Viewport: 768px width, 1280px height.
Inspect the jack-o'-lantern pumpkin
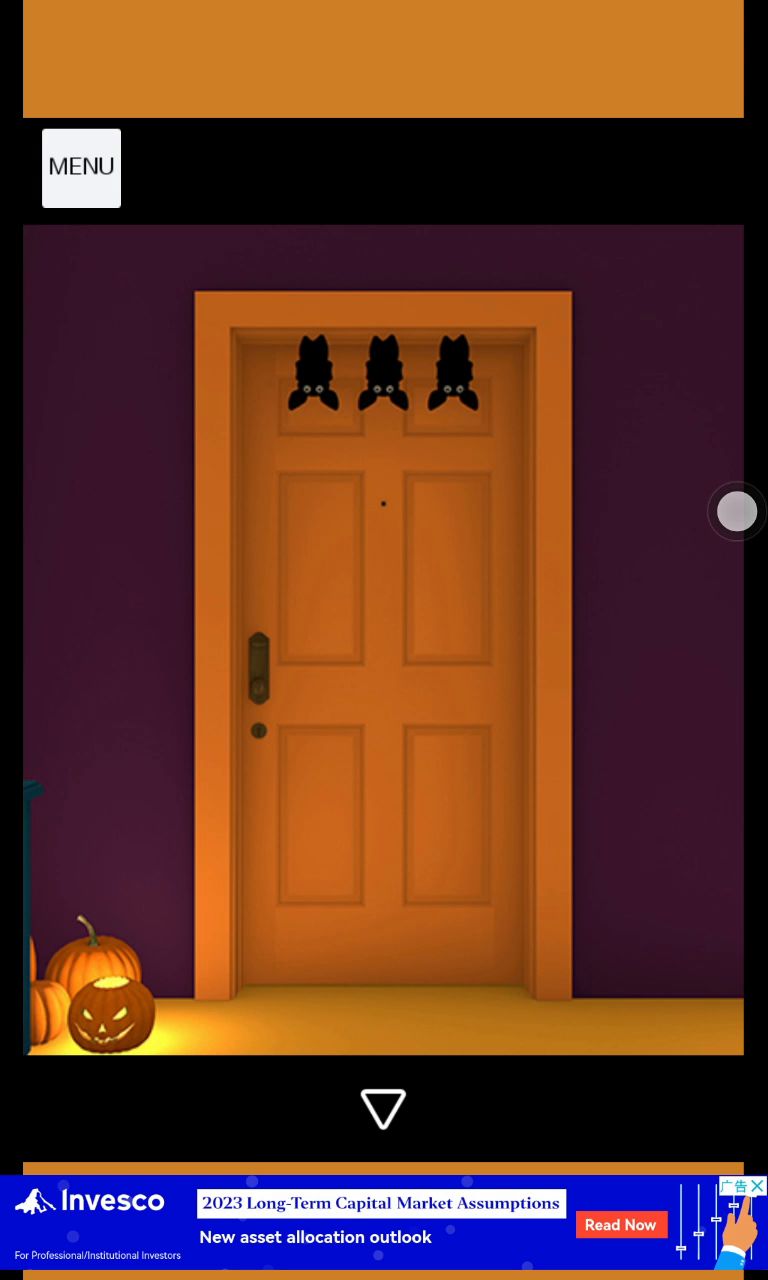click(x=110, y=1014)
